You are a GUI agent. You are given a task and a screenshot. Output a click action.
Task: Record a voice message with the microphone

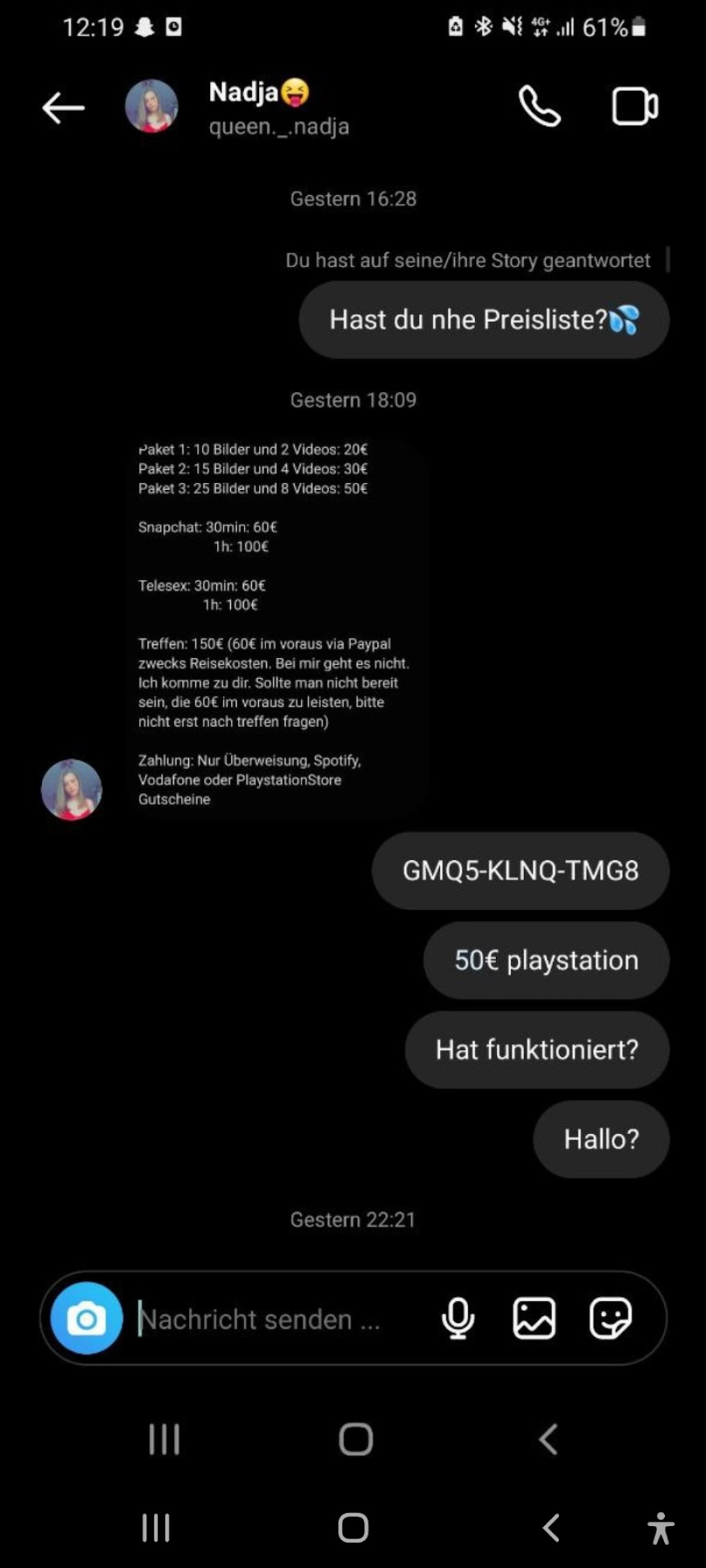[x=458, y=1318]
